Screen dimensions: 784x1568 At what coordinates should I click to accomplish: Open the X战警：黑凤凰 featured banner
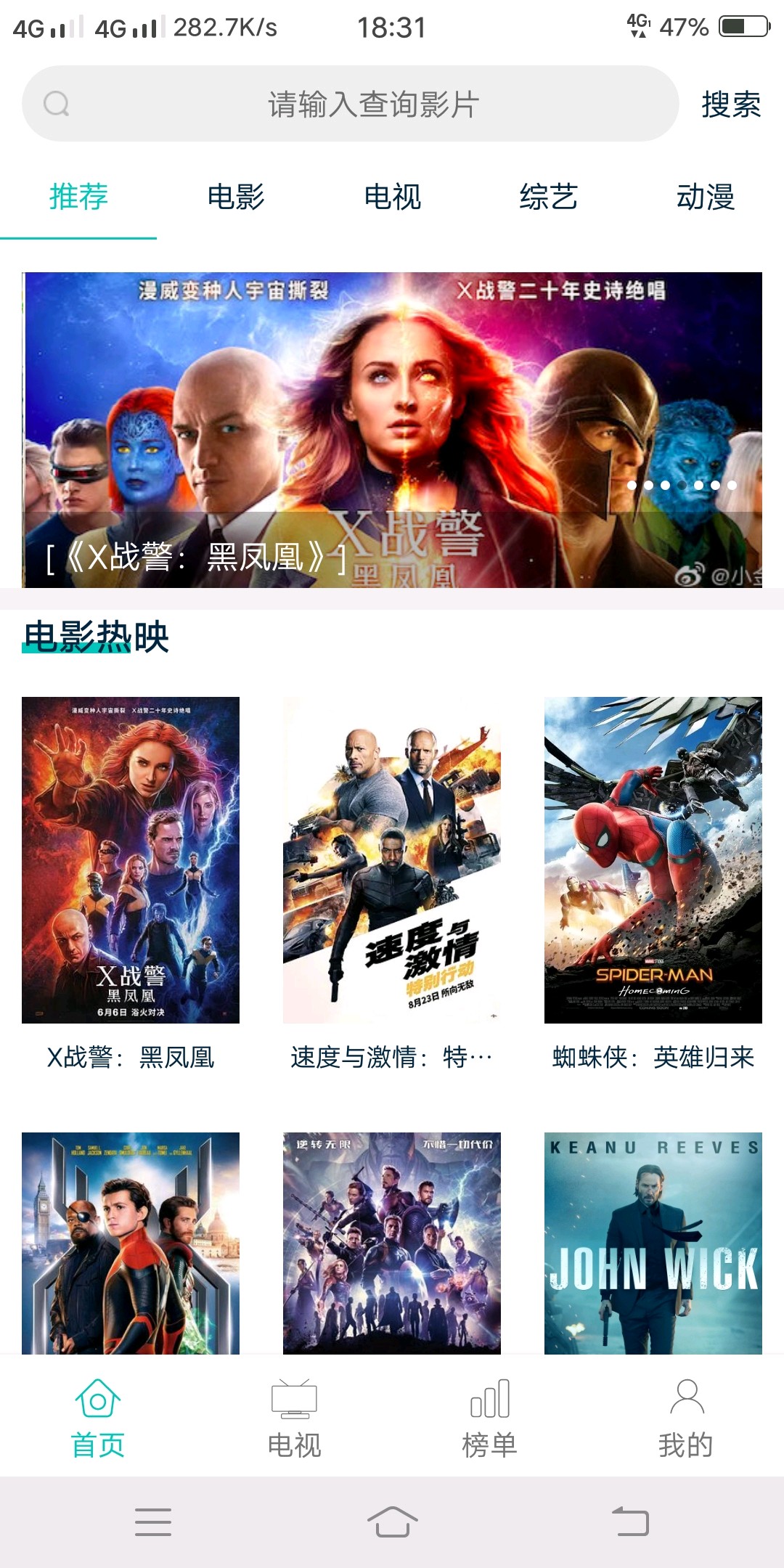click(x=392, y=430)
